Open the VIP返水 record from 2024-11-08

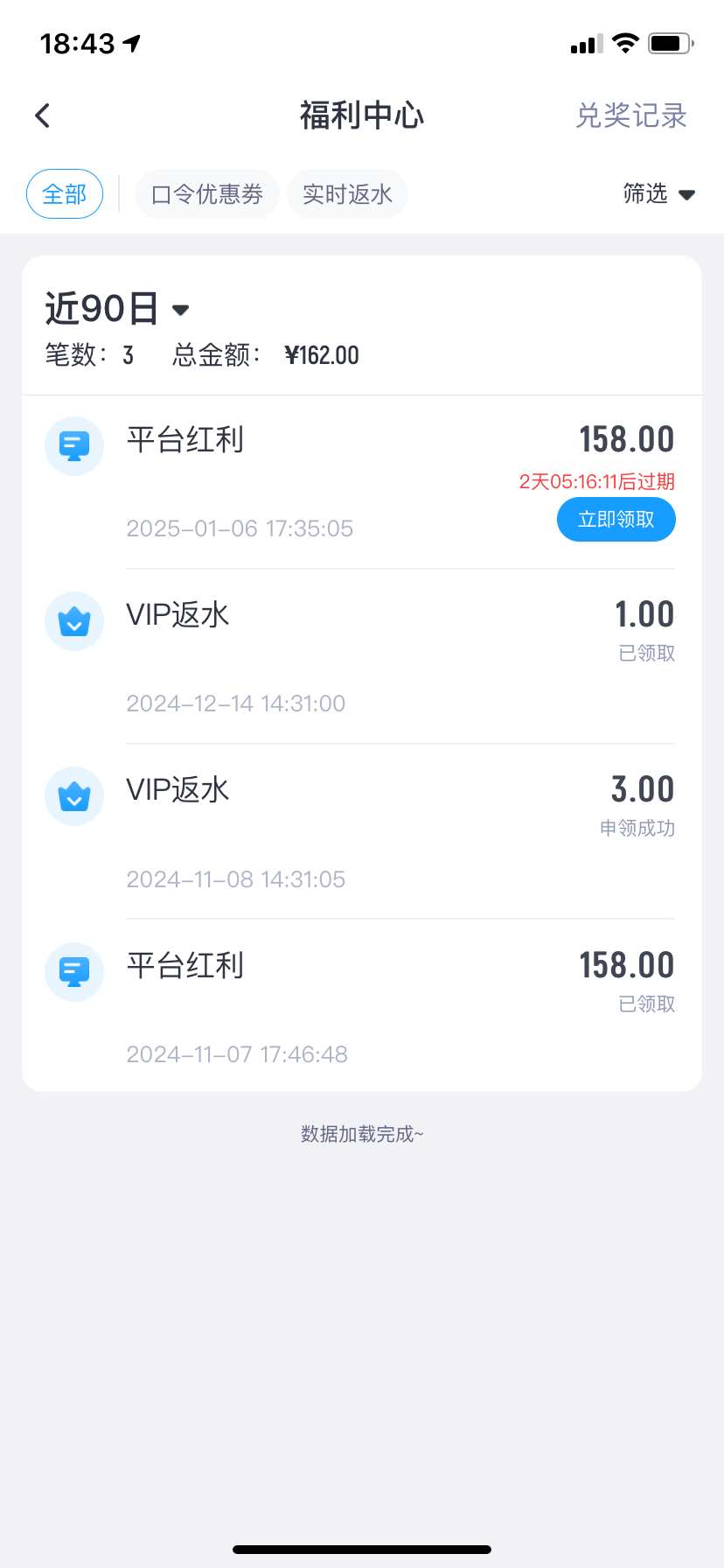362,832
